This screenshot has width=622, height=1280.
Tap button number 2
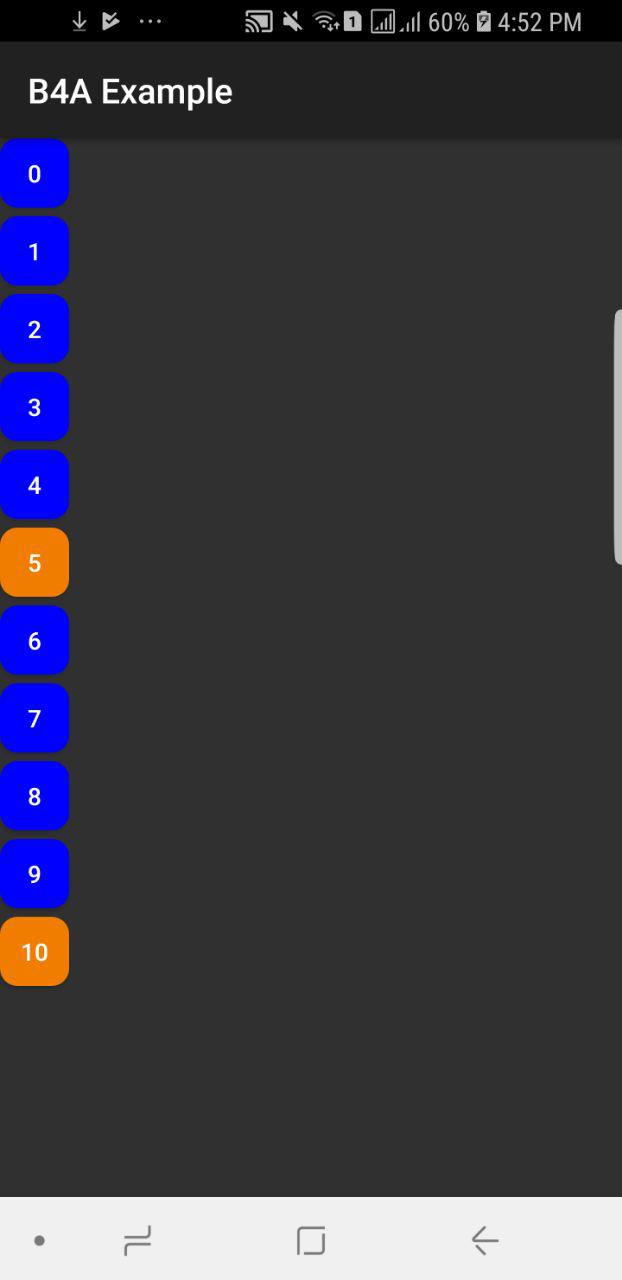pos(34,329)
